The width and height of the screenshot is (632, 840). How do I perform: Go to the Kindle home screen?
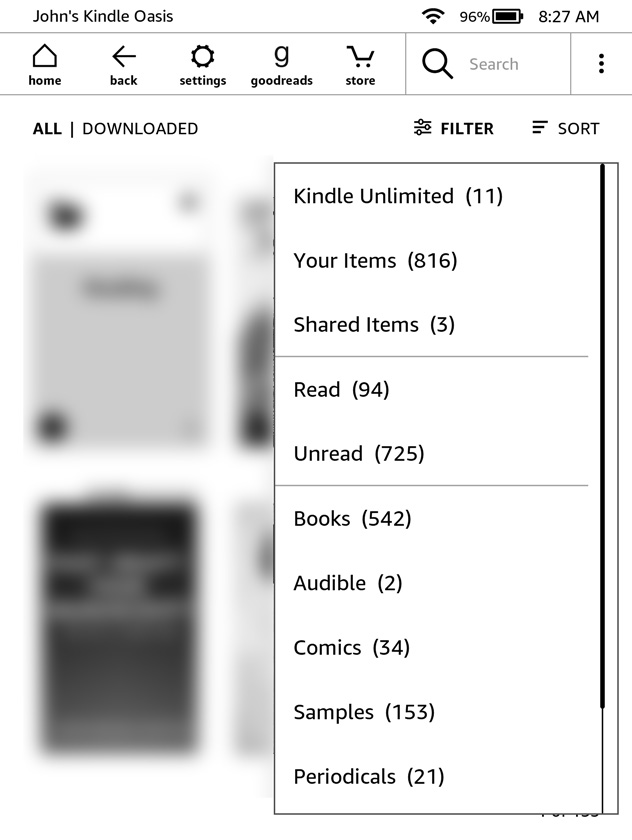point(44,65)
